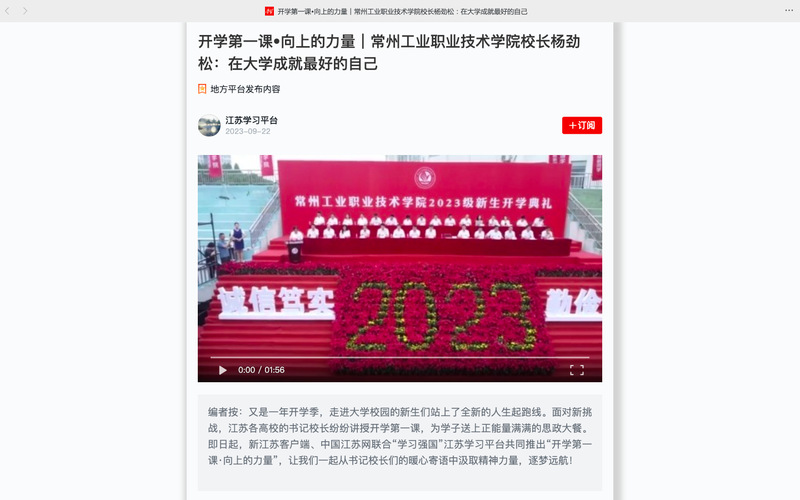Go back to previous page

click(x=10, y=10)
